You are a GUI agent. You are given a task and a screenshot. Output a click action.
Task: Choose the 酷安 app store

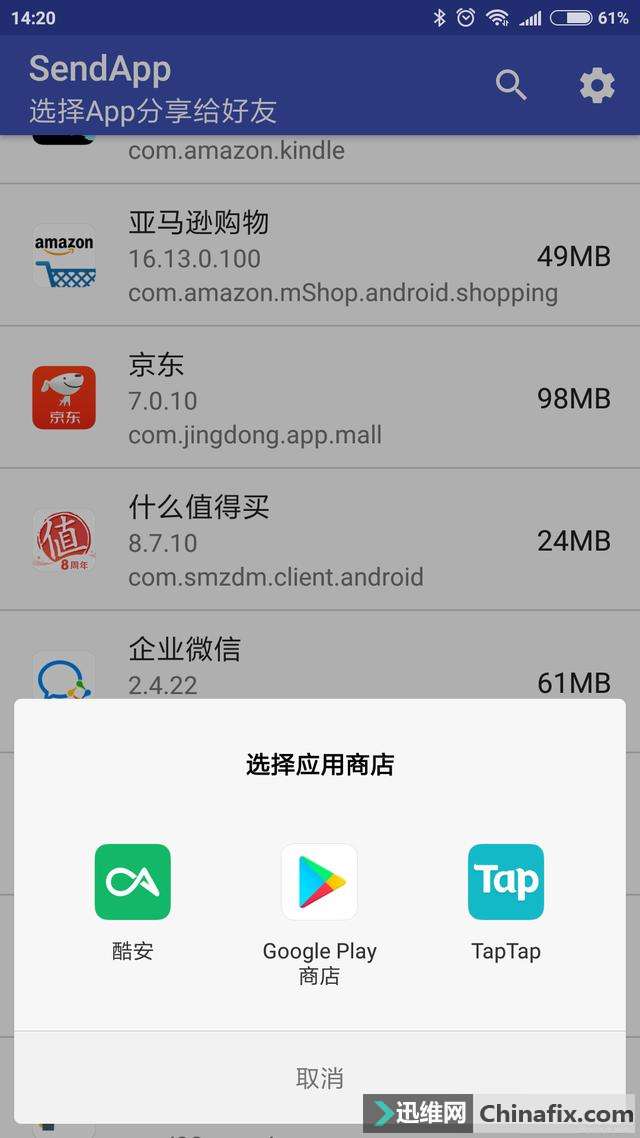(132, 882)
